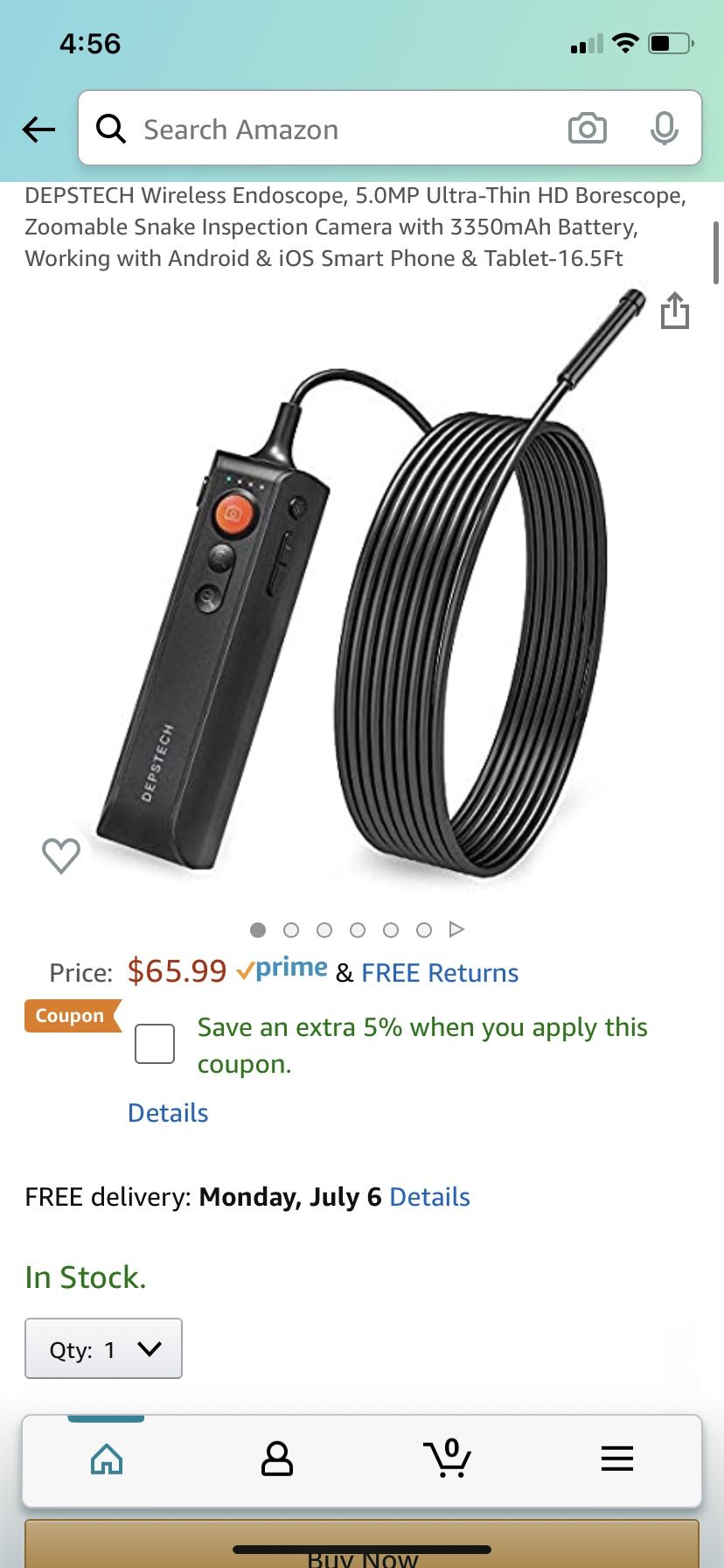Select the second image carousel dot
724x1568 pixels.
(291, 930)
